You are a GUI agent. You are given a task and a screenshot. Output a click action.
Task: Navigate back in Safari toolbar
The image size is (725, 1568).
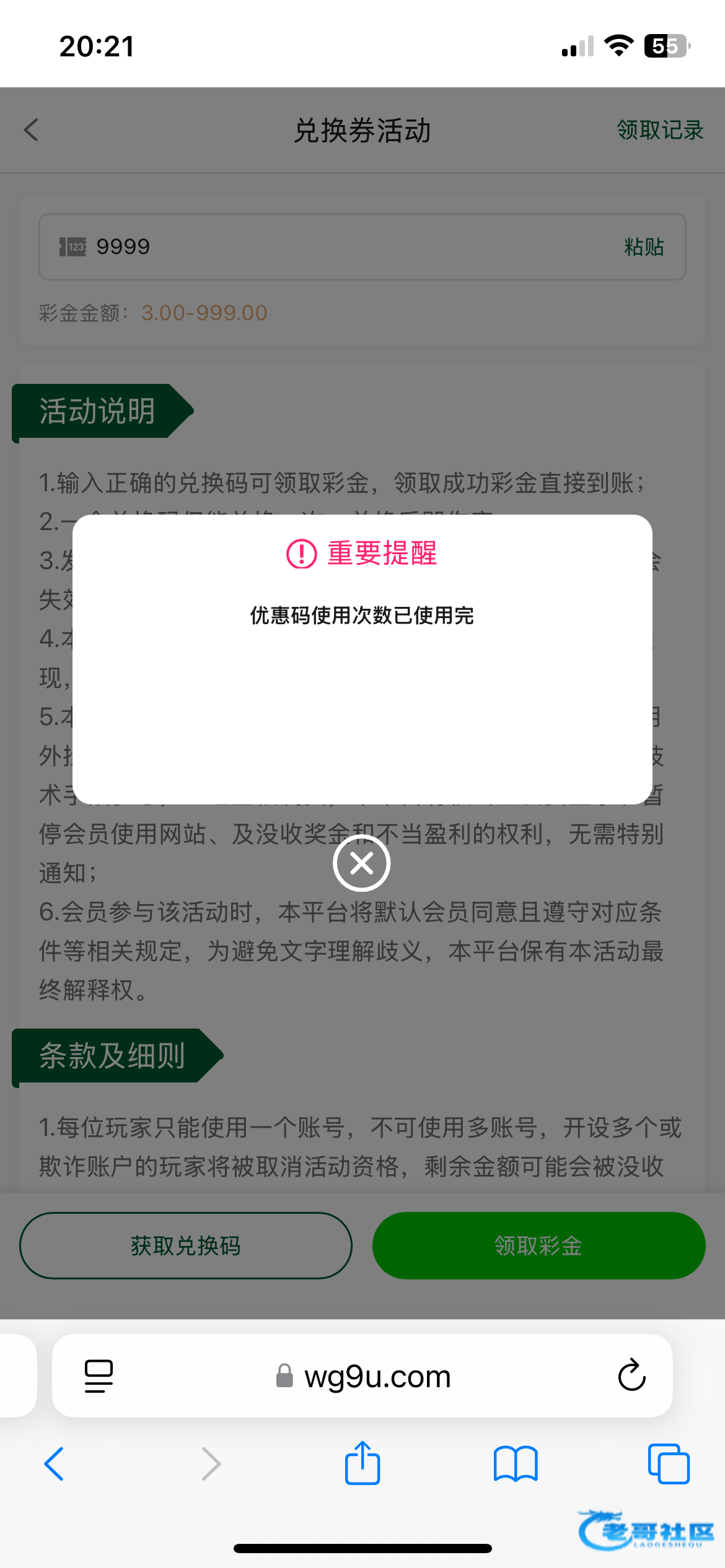[x=54, y=1464]
